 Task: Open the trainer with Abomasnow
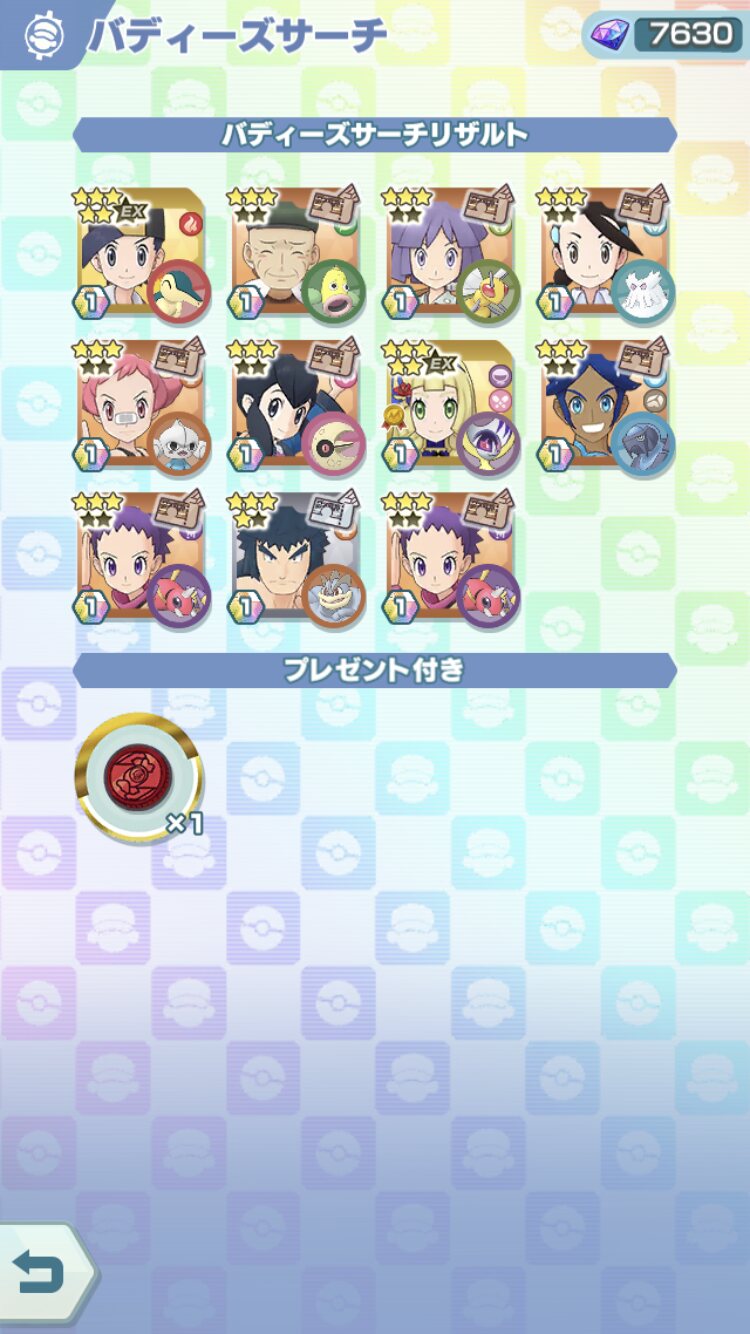click(x=606, y=254)
